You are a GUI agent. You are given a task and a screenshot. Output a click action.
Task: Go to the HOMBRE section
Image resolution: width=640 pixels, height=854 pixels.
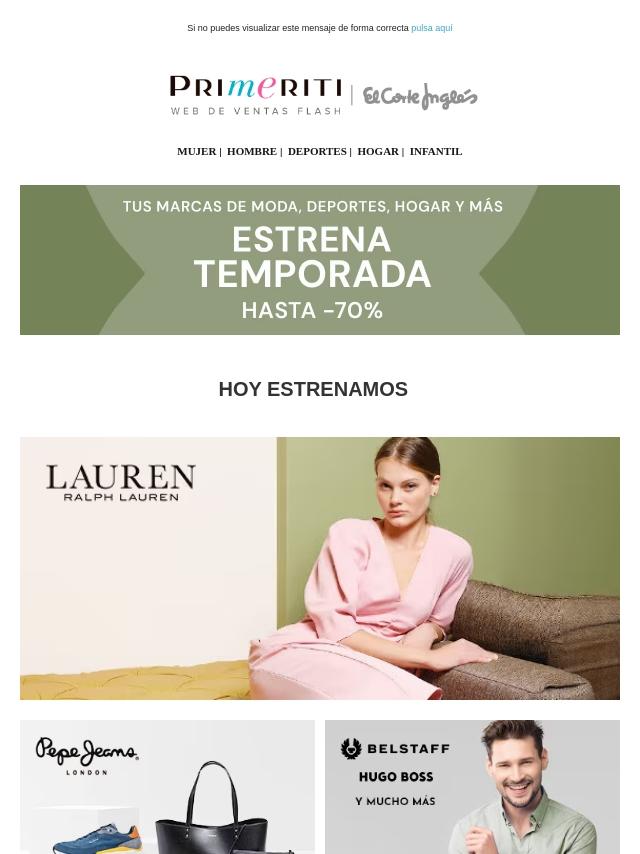[x=251, y=151]
